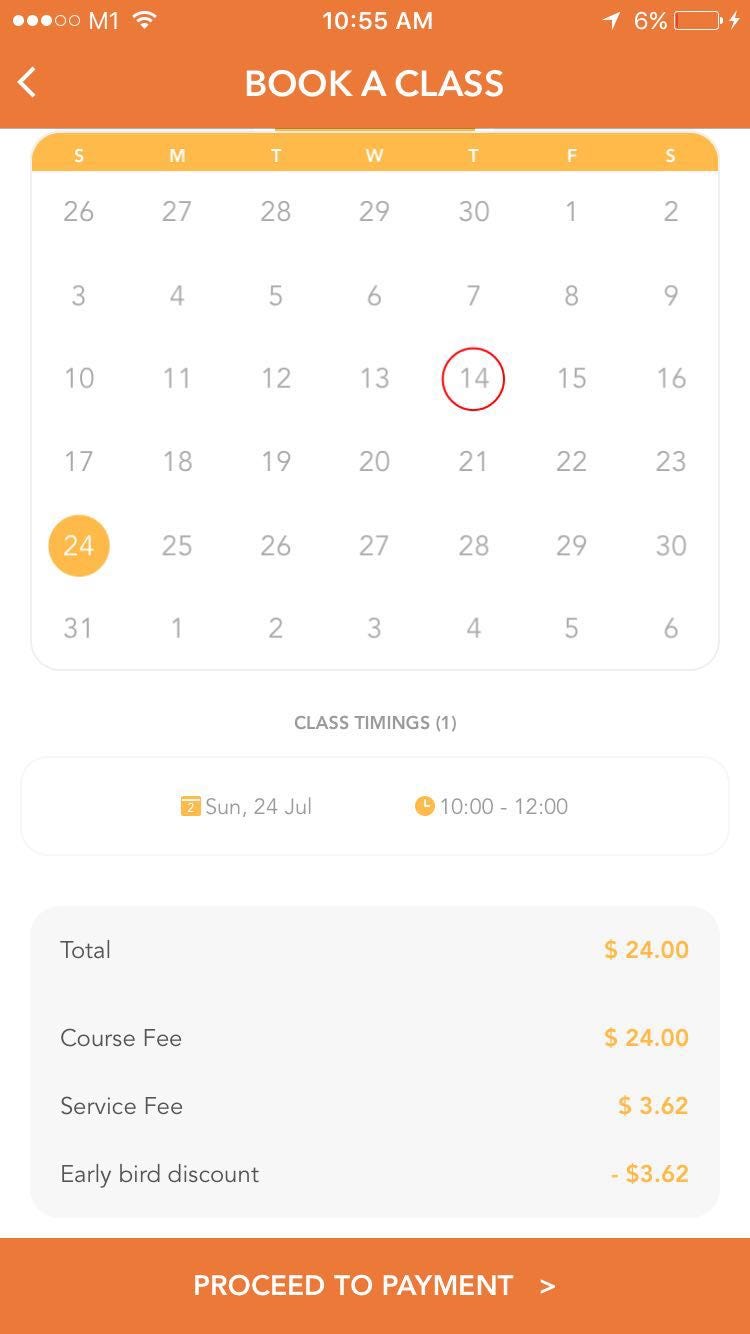This screenshot has height=1334, width=750.
Task: Open the Sun, 24 Jul class timing
Action: click(374, 806)
